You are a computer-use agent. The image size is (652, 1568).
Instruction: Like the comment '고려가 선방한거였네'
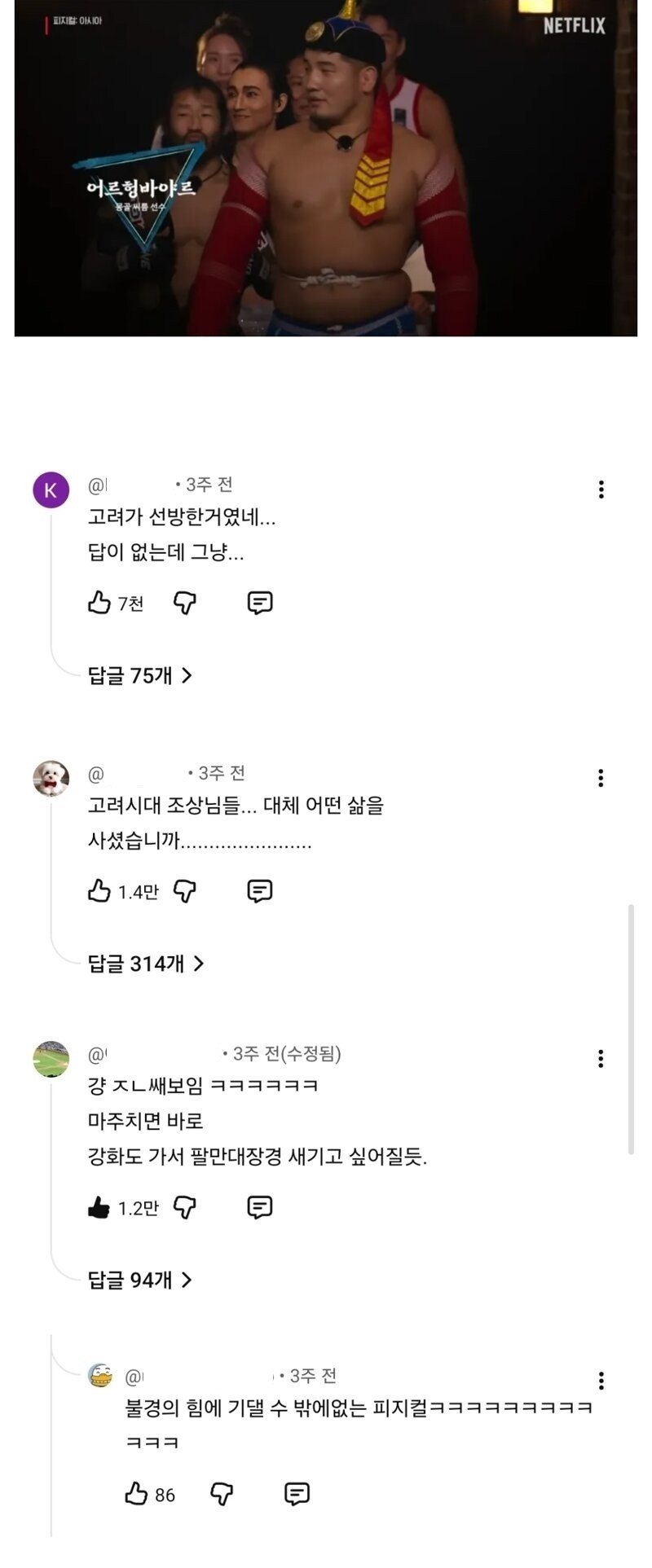pos(99,603)
